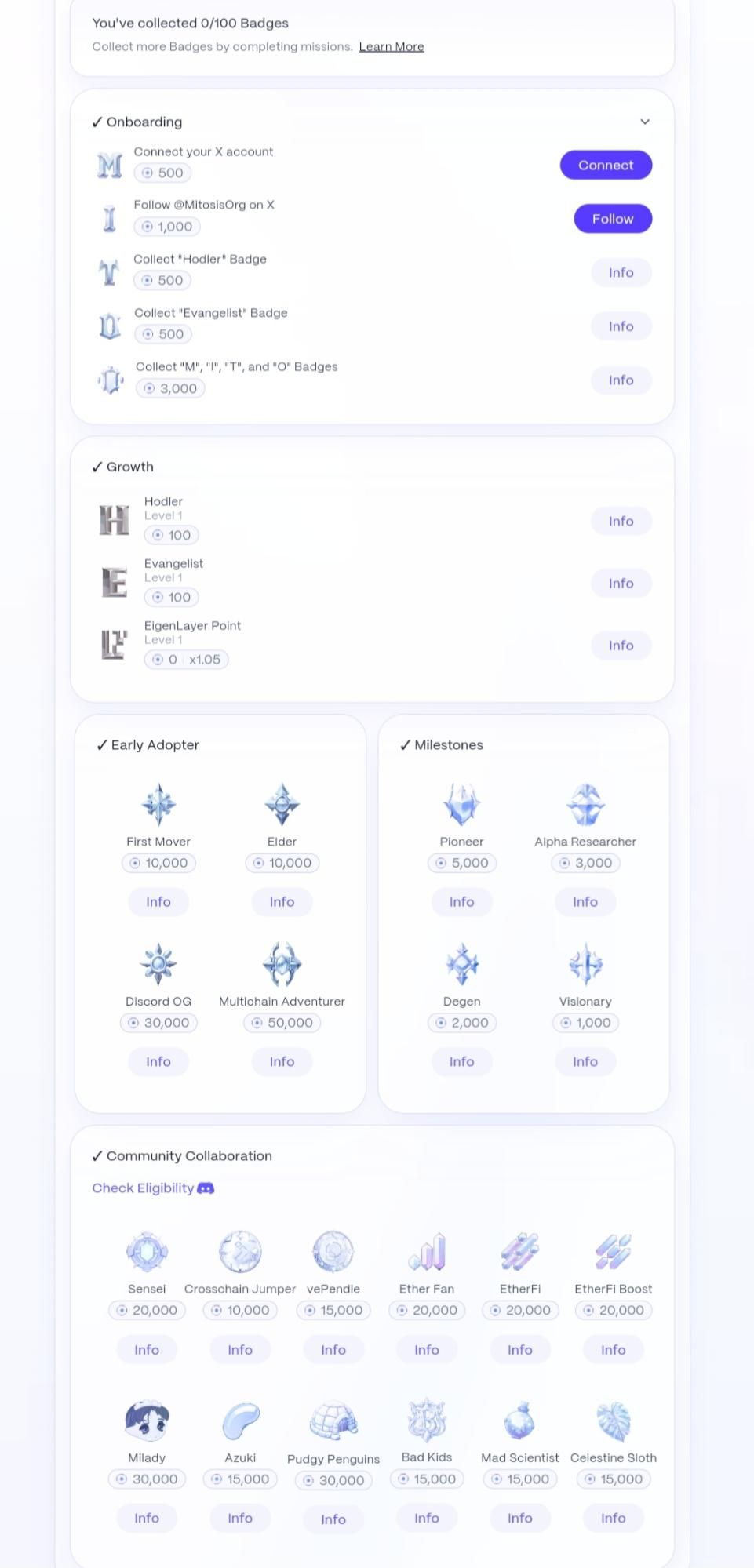Tap Info under Degen badge
This screenshot has width=754, height=1568.
[461, 1062]
